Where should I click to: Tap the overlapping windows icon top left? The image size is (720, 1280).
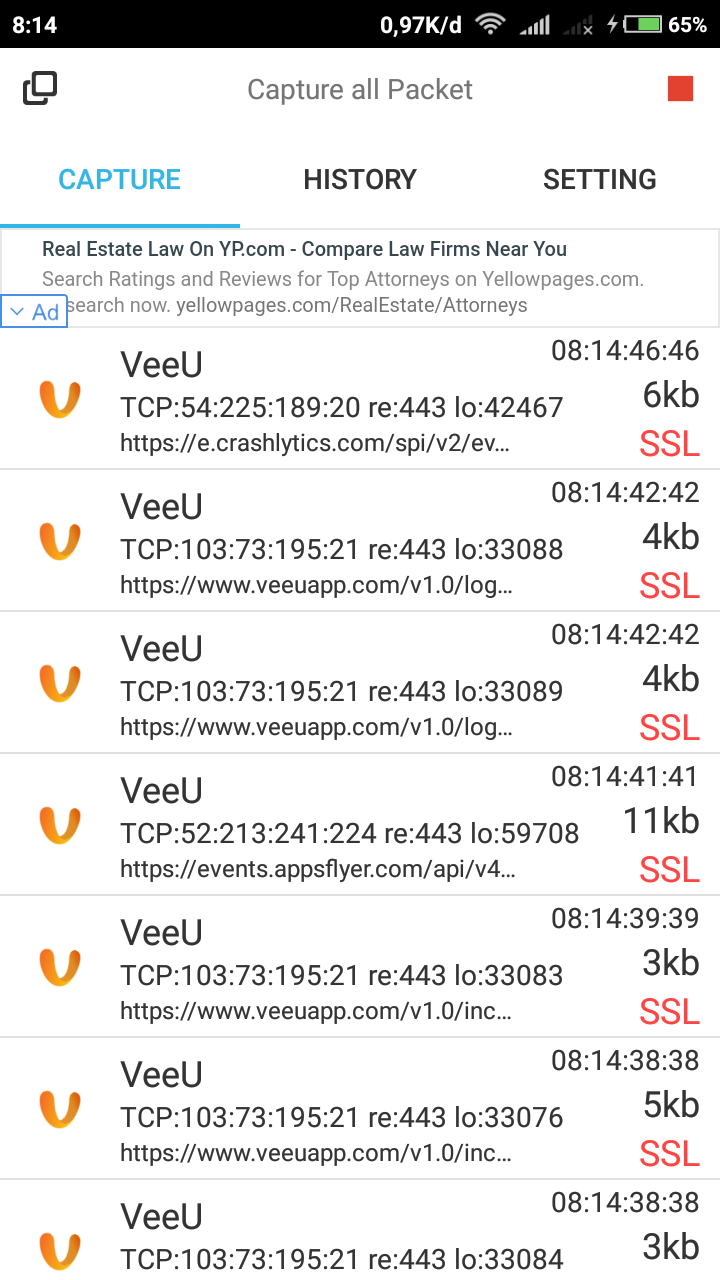click(x=39, y=88)
